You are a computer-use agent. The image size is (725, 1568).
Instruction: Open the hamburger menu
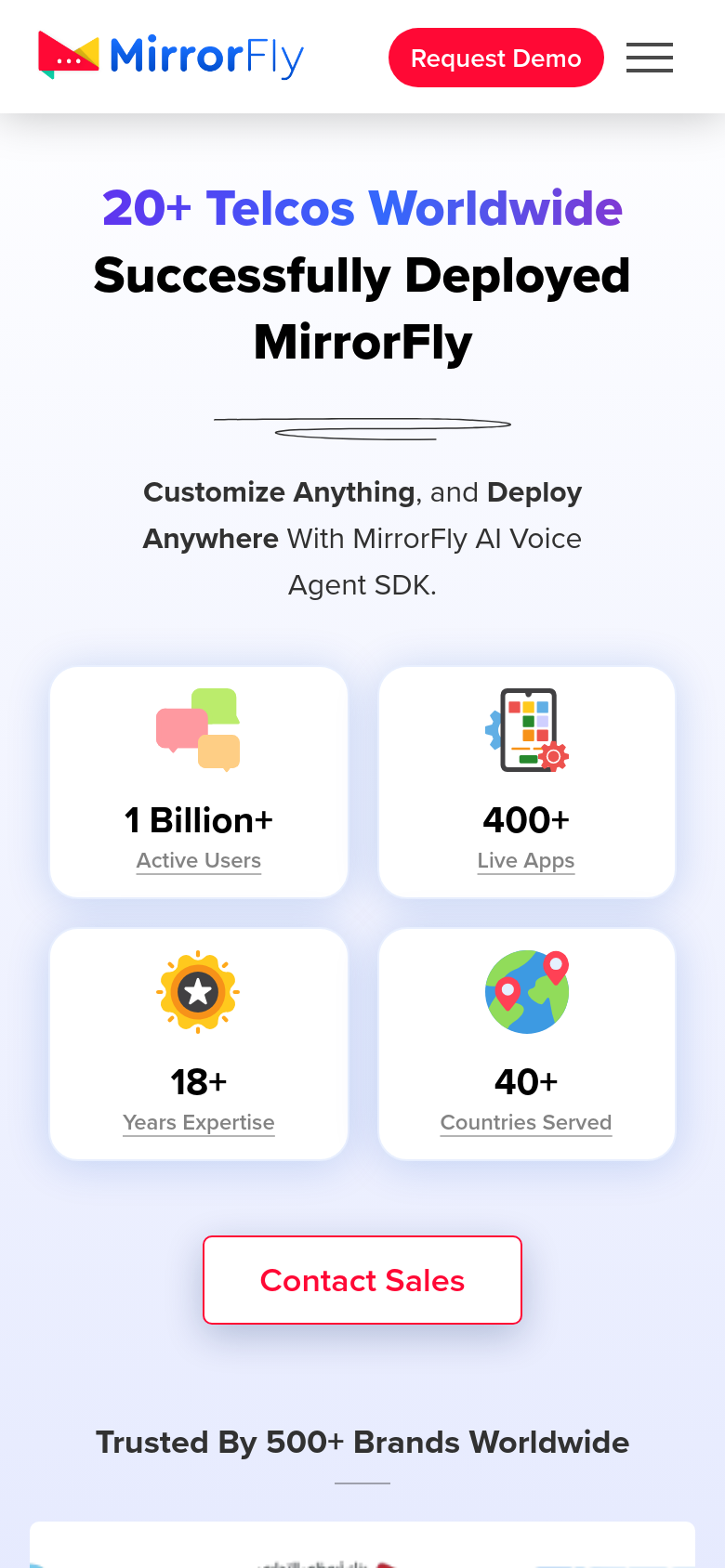[x=650, y=58]
